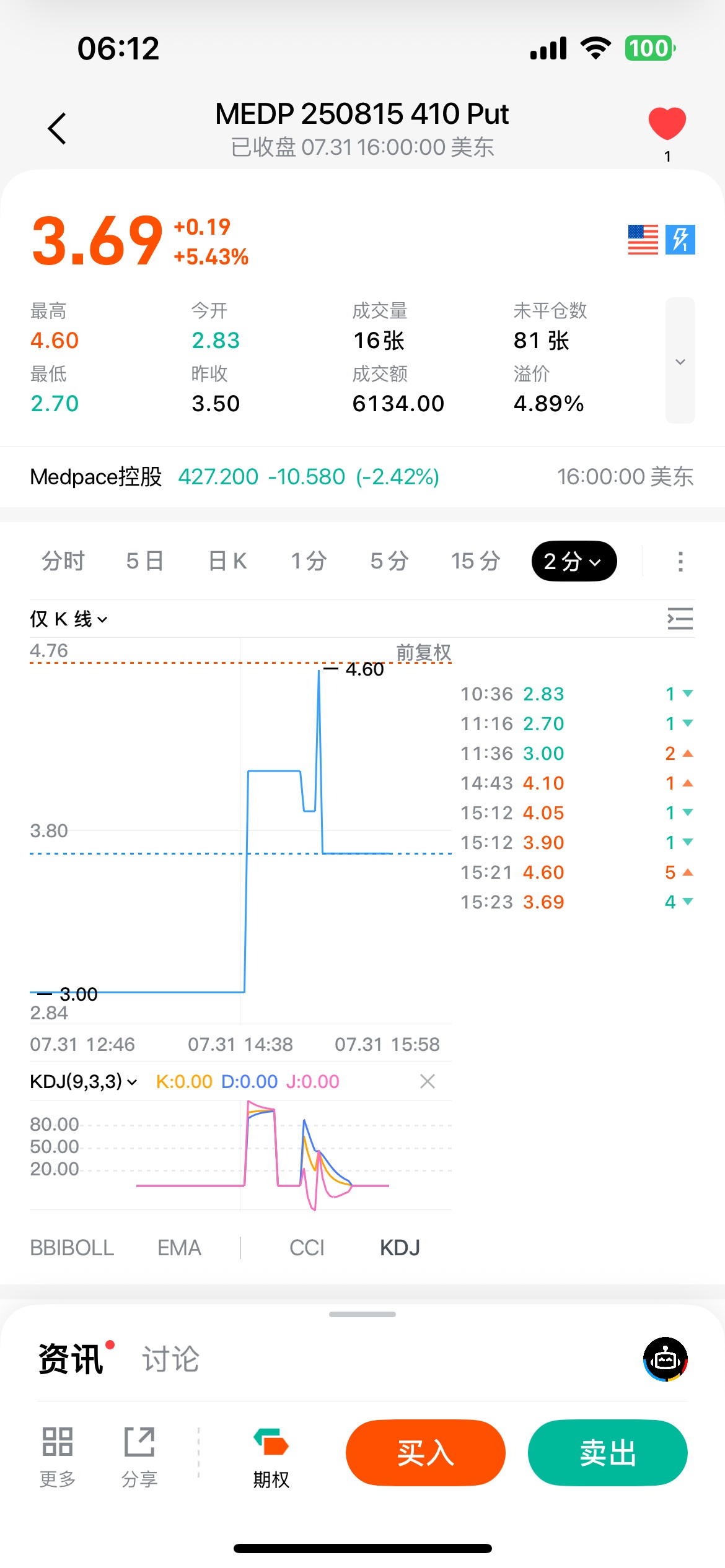Expand the quote details chevron
The width and height of the screenshot is (725, 1568).
click(680, 361)
